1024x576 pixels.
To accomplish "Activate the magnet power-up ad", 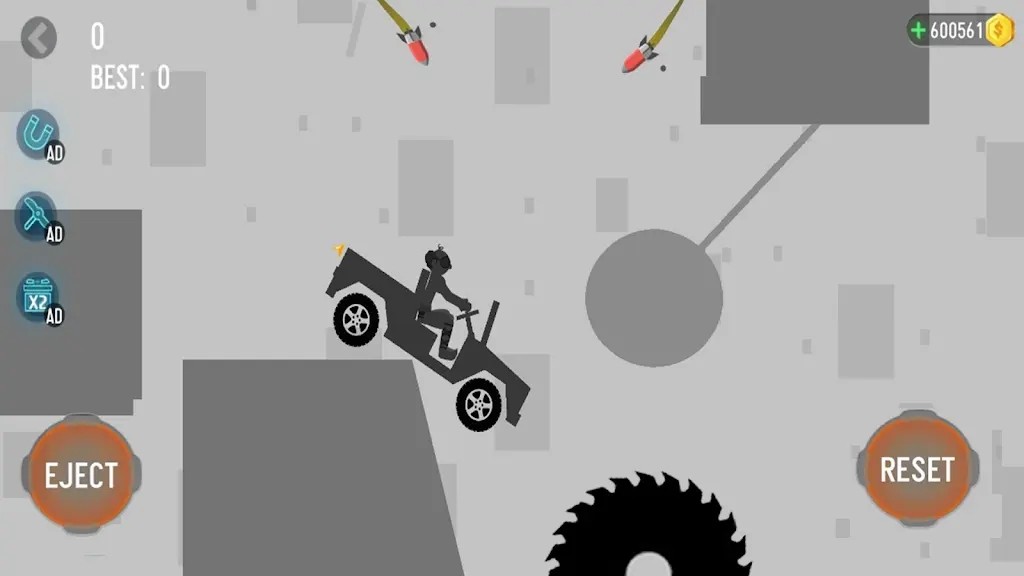I will pos(38,132).
